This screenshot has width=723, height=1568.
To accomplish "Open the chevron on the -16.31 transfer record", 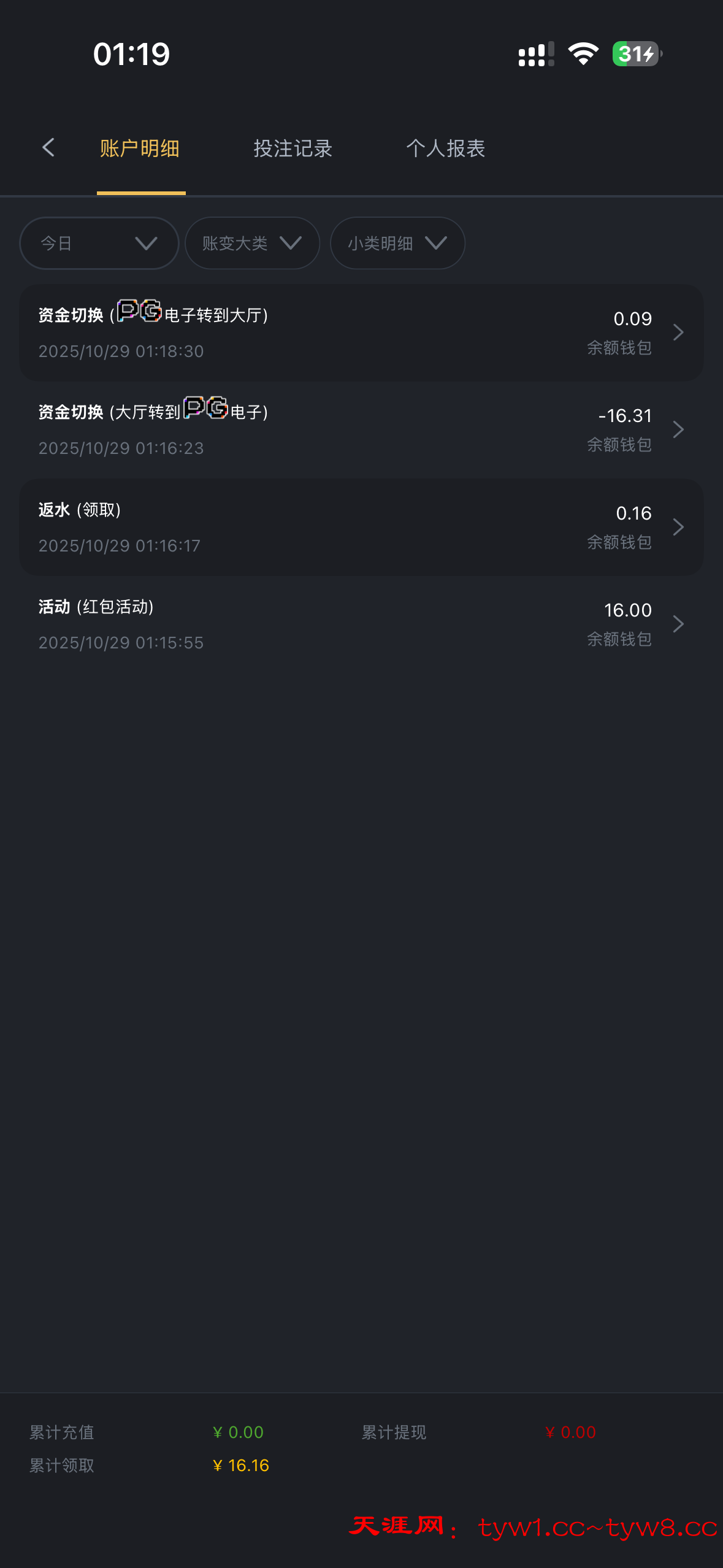I will click(678, 429).
